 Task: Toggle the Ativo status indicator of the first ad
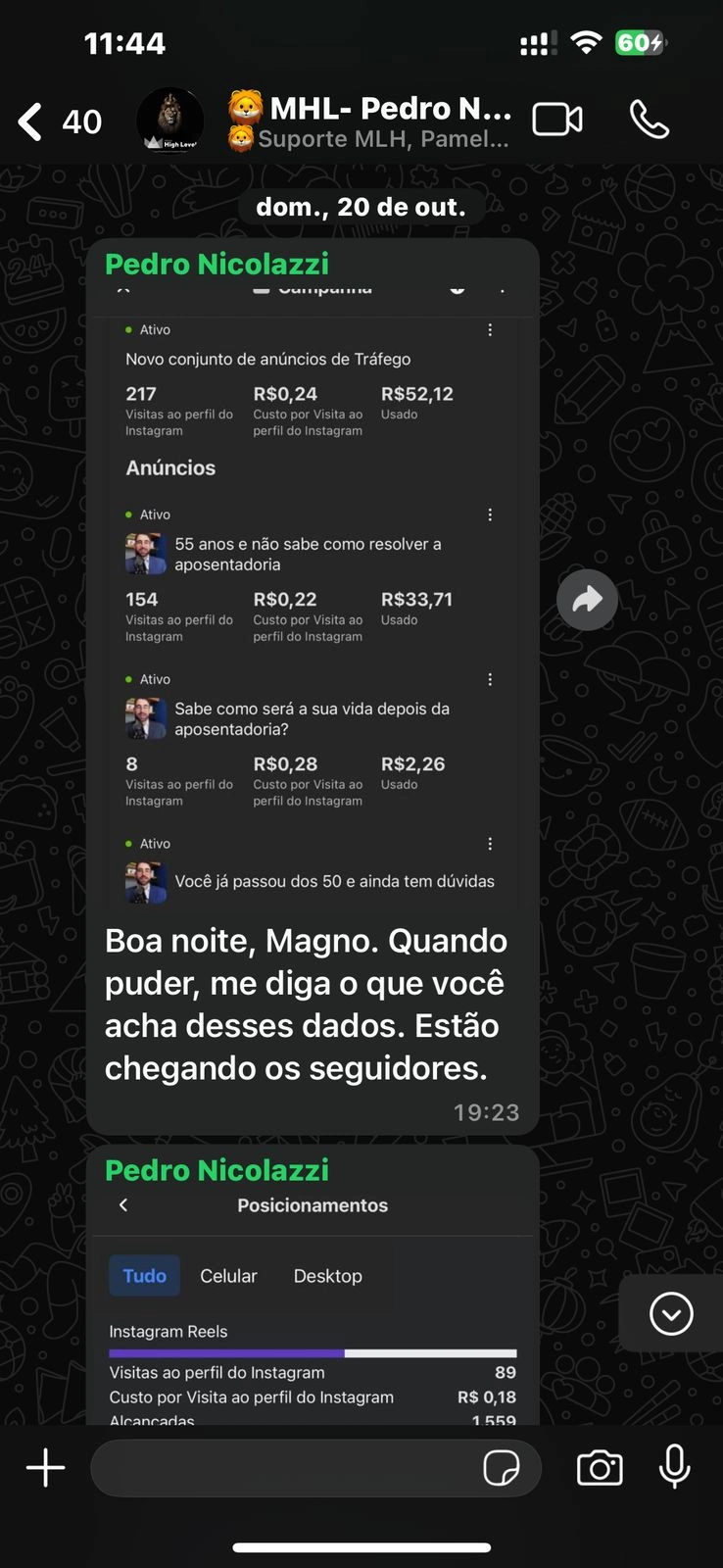point(132,514)
